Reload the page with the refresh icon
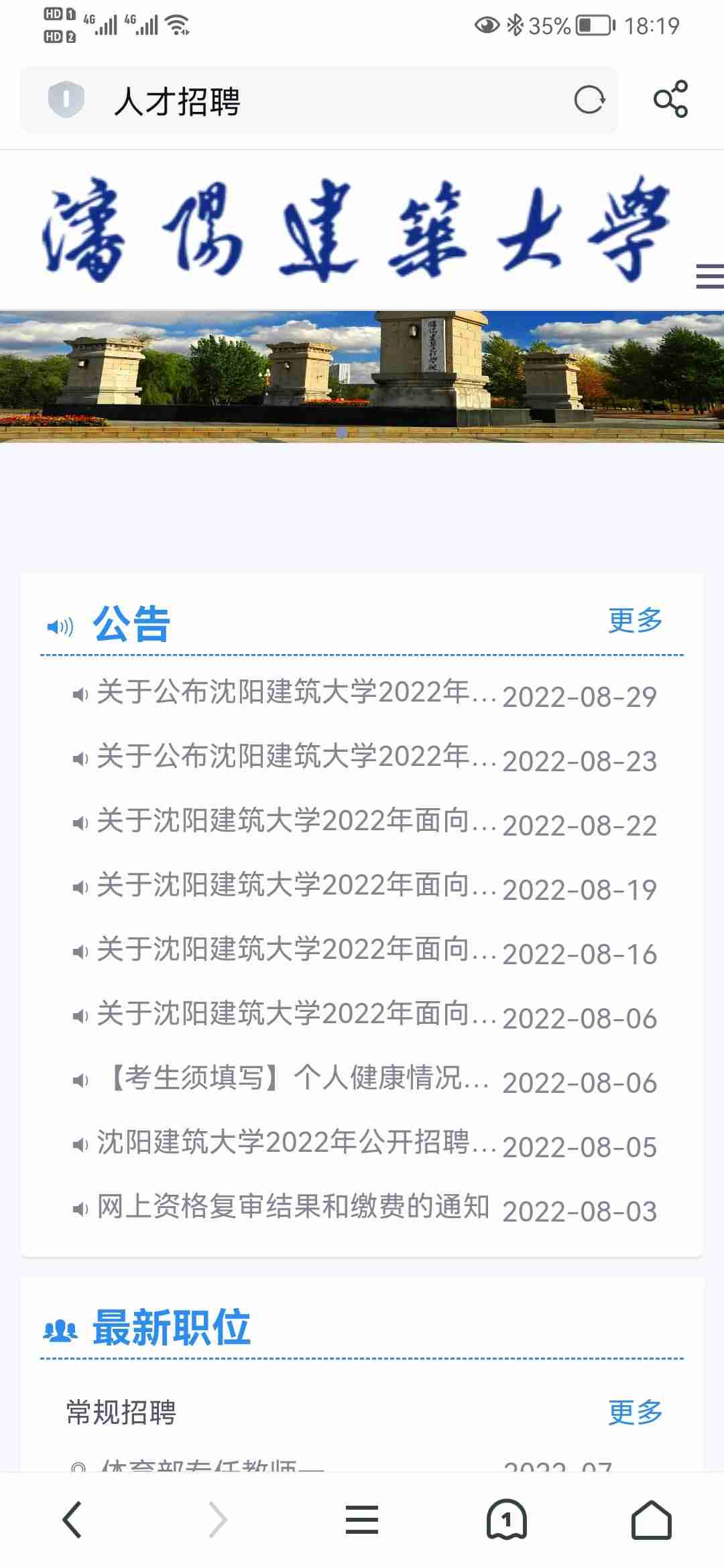The width and height of the screenshot is (724, 1568). [589, 101]
